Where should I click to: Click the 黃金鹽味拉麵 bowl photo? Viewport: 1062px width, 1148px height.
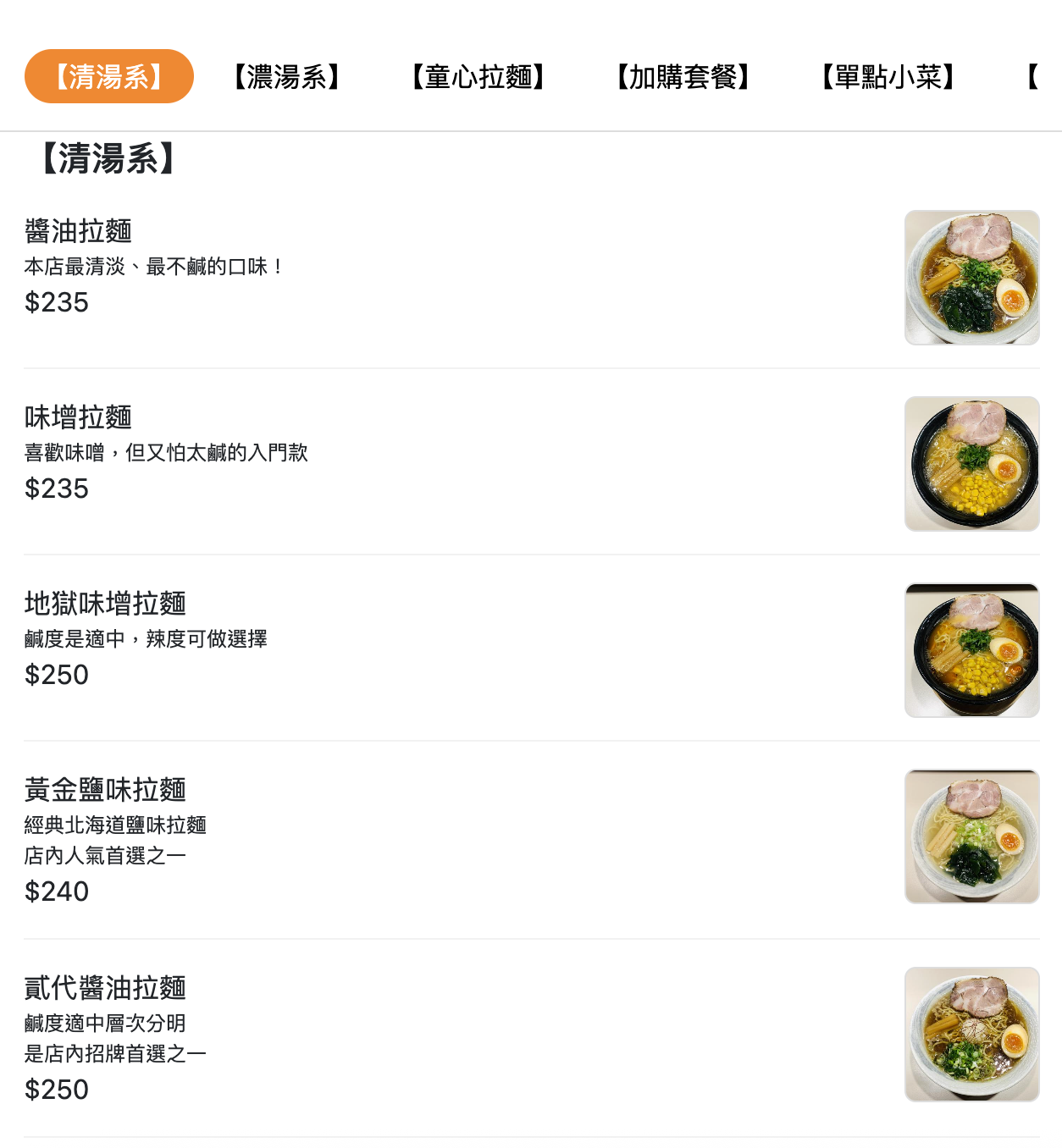(x=971, y=836)
